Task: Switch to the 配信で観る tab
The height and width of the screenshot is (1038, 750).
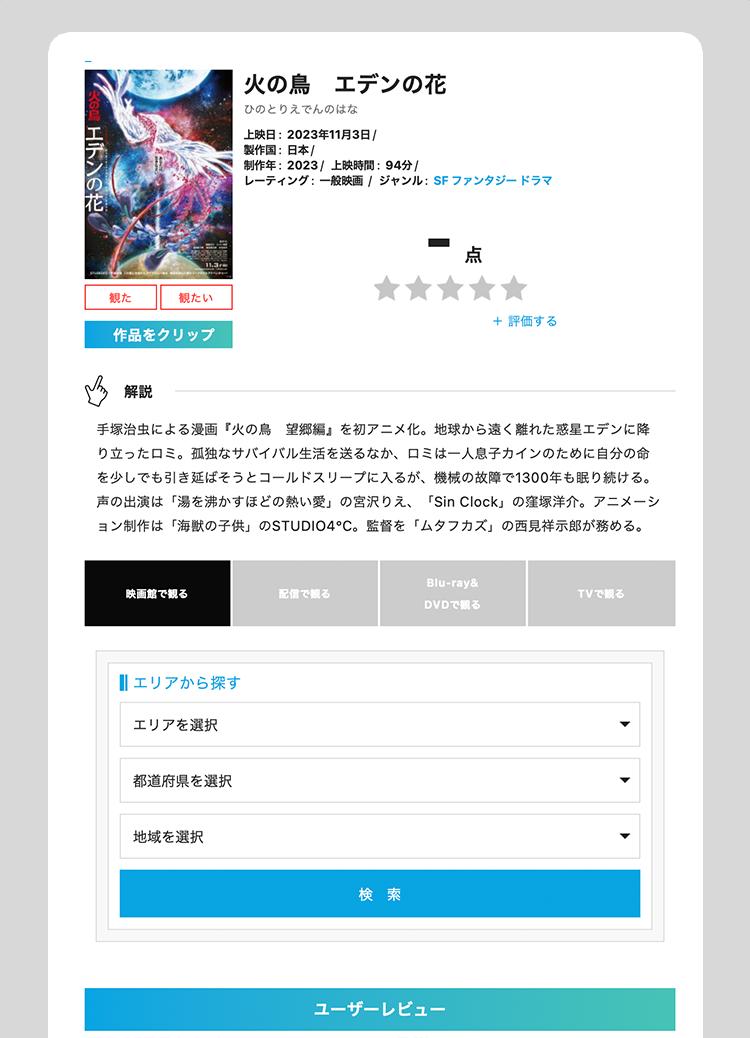Action: point(304,593)
